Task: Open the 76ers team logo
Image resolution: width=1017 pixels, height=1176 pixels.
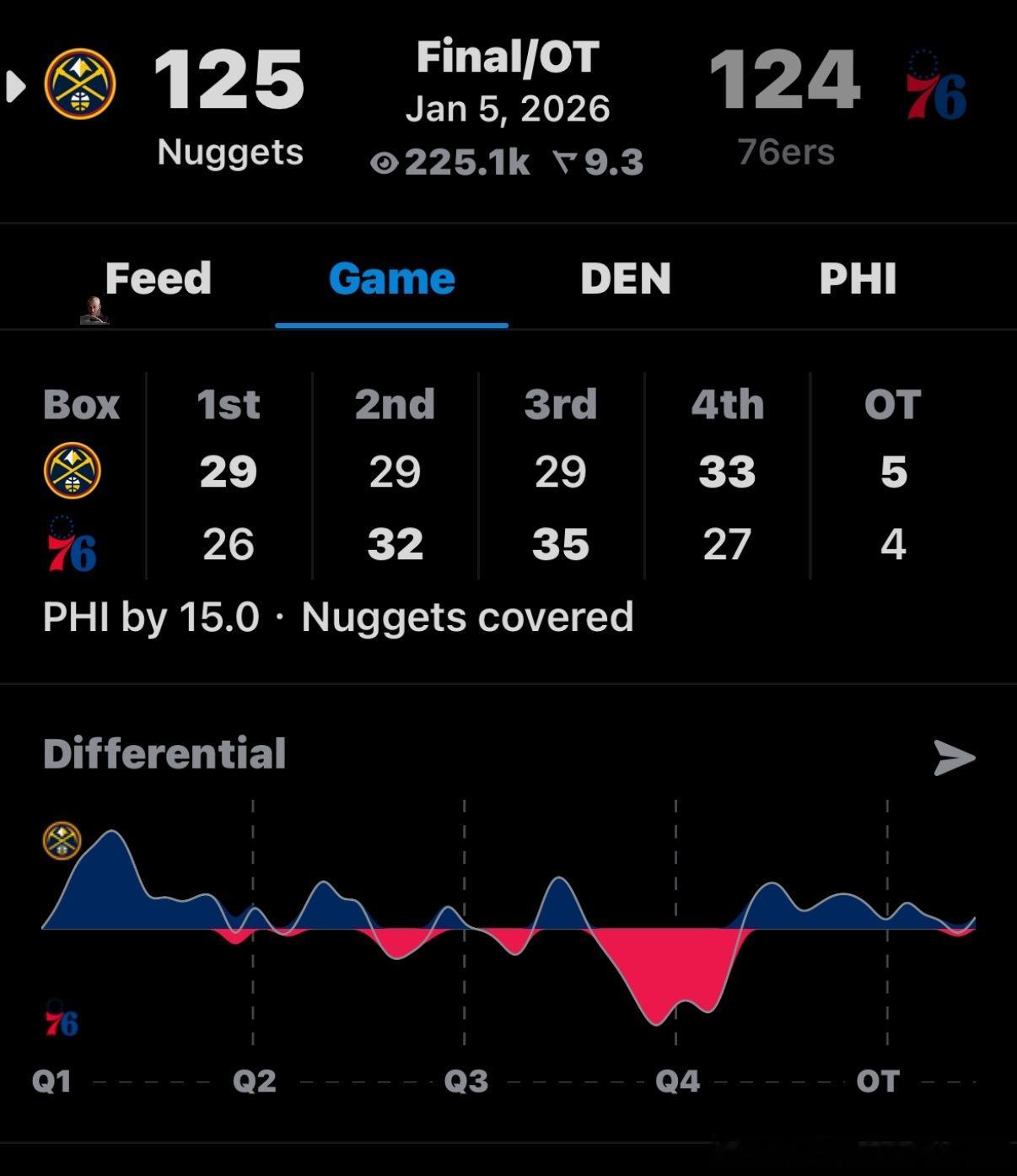Action: [936, 84]
